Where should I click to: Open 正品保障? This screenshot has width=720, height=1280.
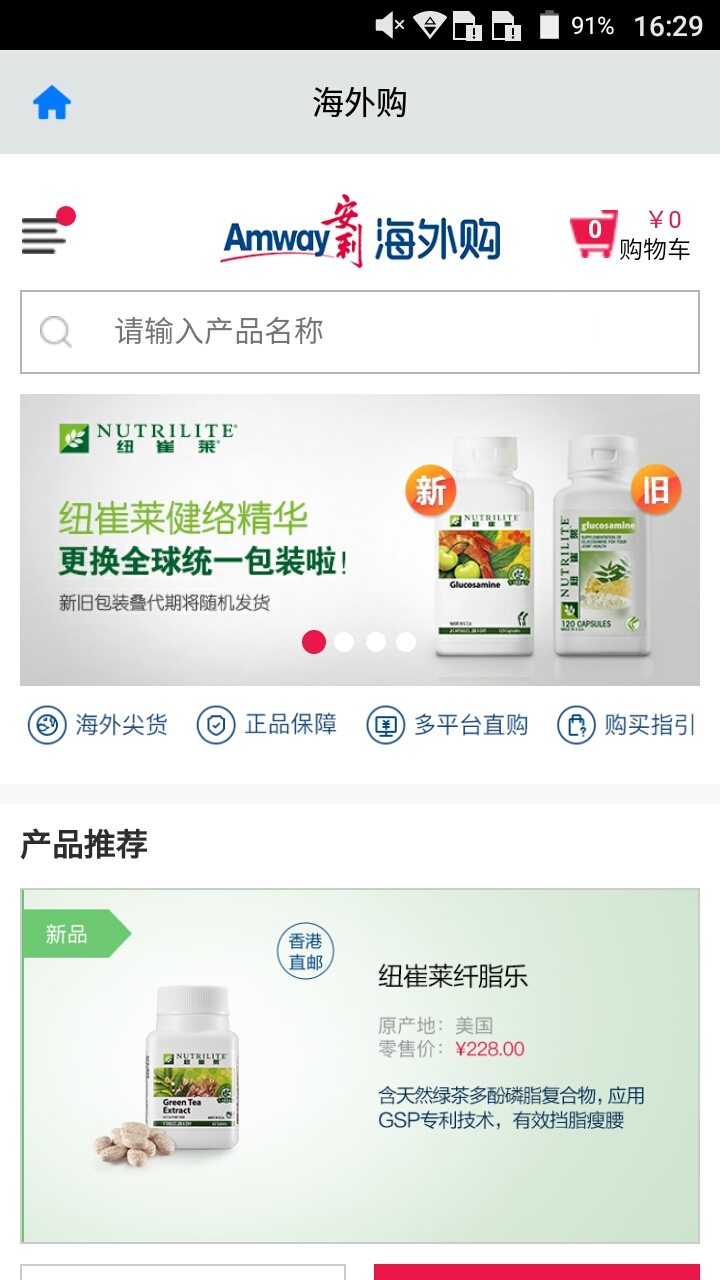pos(267,725)
